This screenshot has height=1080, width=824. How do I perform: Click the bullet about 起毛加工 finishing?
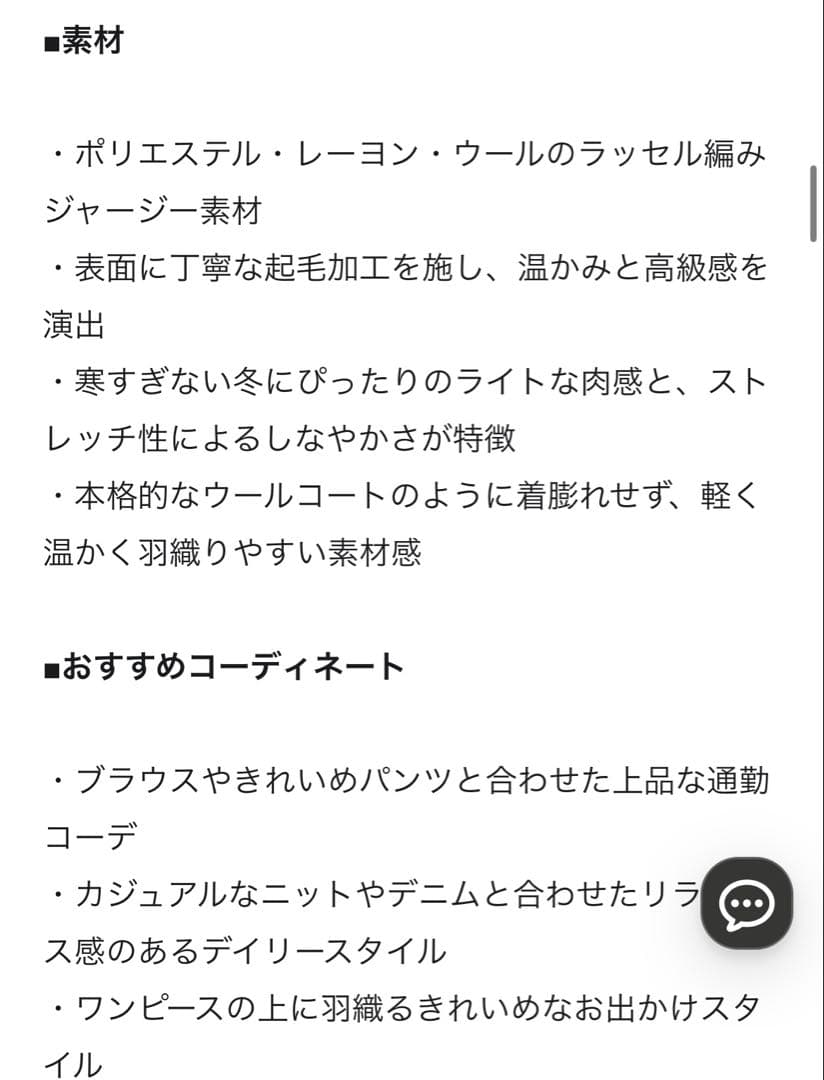pyautogui.click(x=400, y=268)
